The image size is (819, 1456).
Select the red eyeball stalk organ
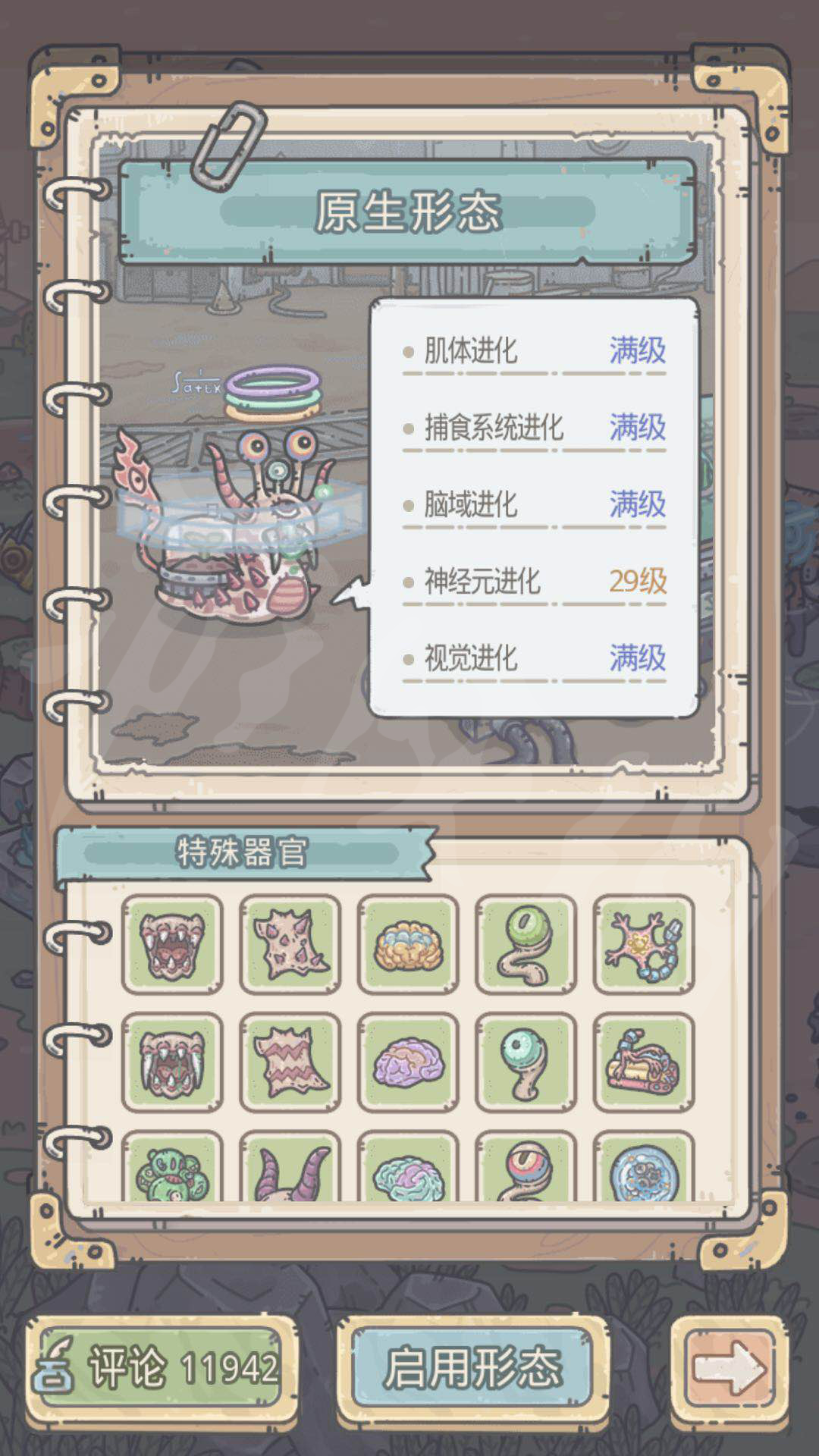tap(526, 1166)
